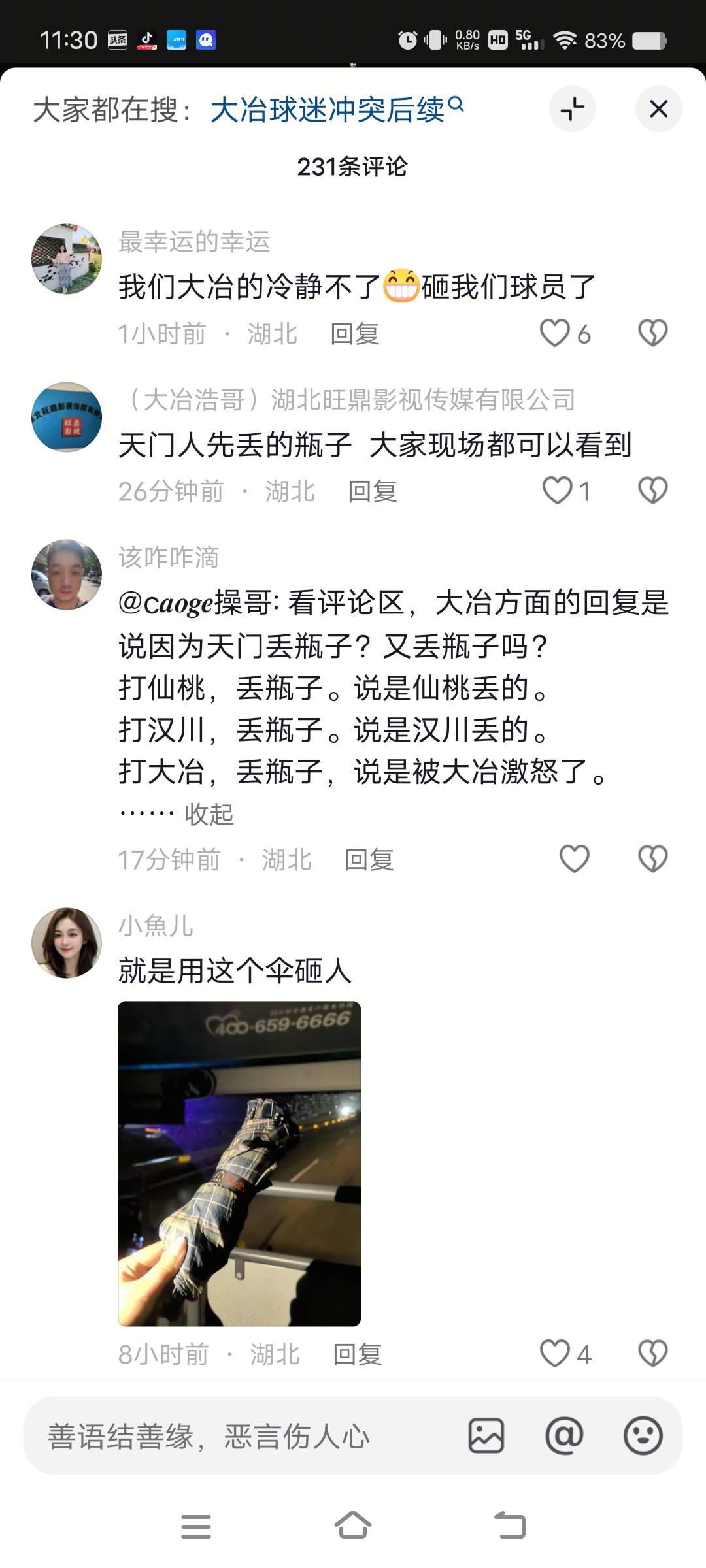The height and width of the screenshot is (1568, 706).
Task: Open the emoji picker
Action: 643,1436
